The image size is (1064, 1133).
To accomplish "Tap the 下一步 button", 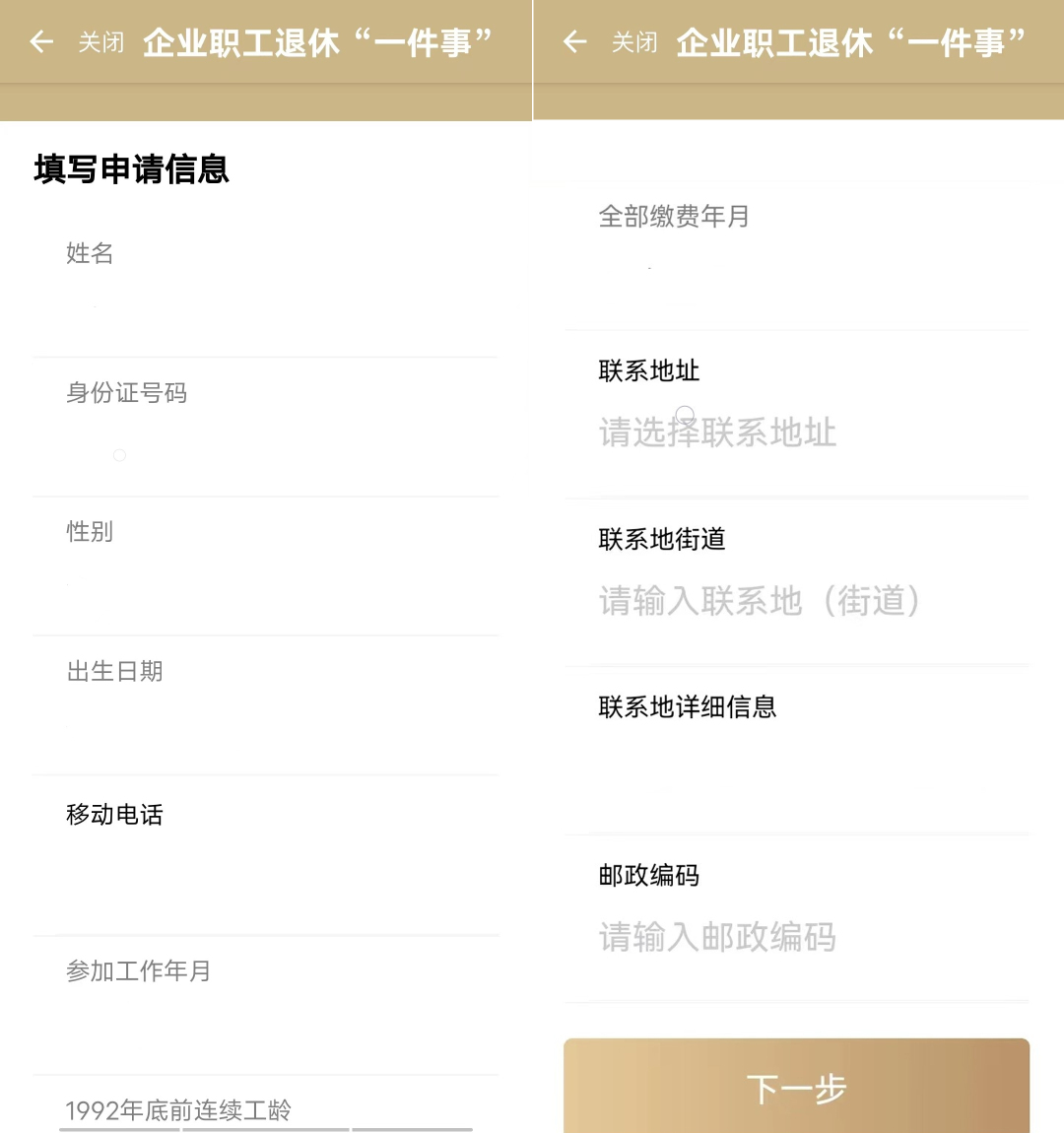I will coord(796,1088).
